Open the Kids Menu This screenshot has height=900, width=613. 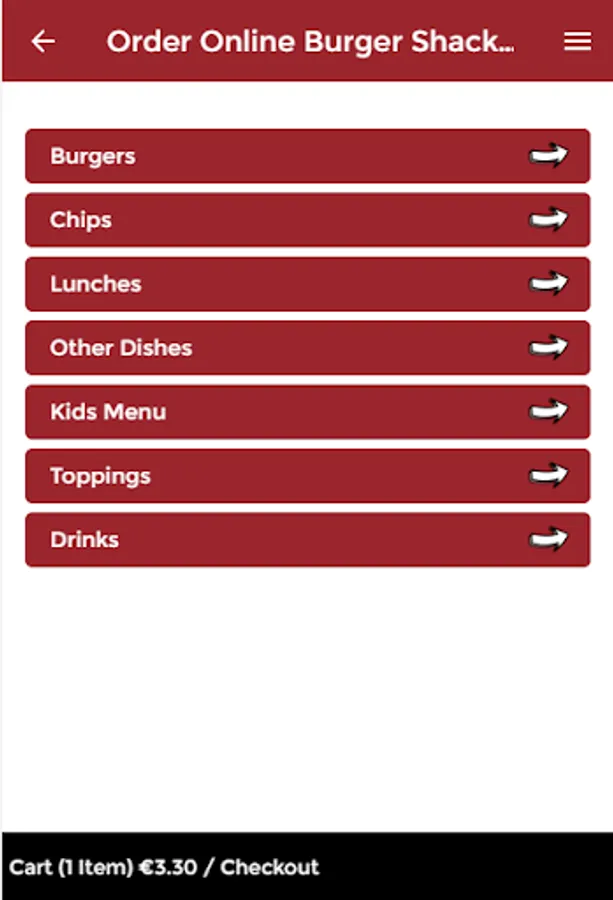[x=307, y=412]
